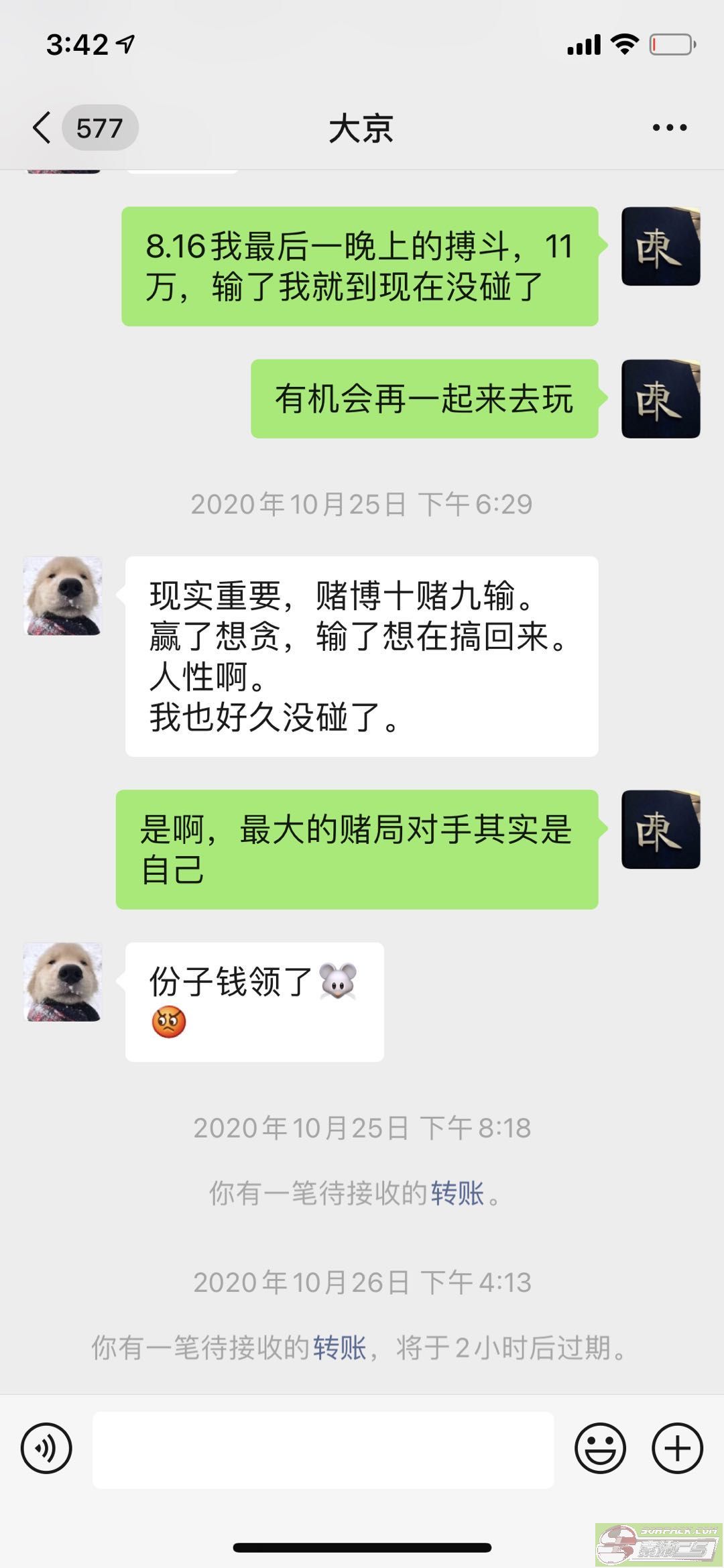Switch to voice message input
Viewport: 724px width, 1568px height.
[46, 1449]
